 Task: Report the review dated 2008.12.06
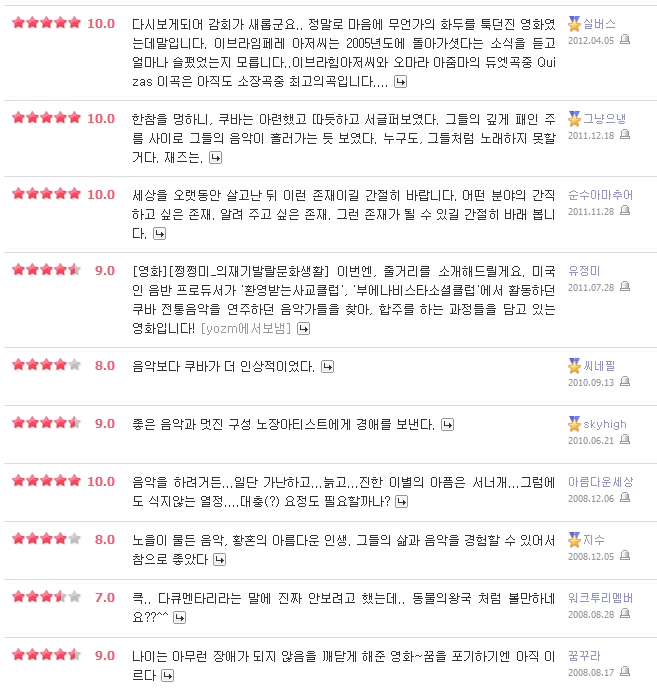[625, 498]
